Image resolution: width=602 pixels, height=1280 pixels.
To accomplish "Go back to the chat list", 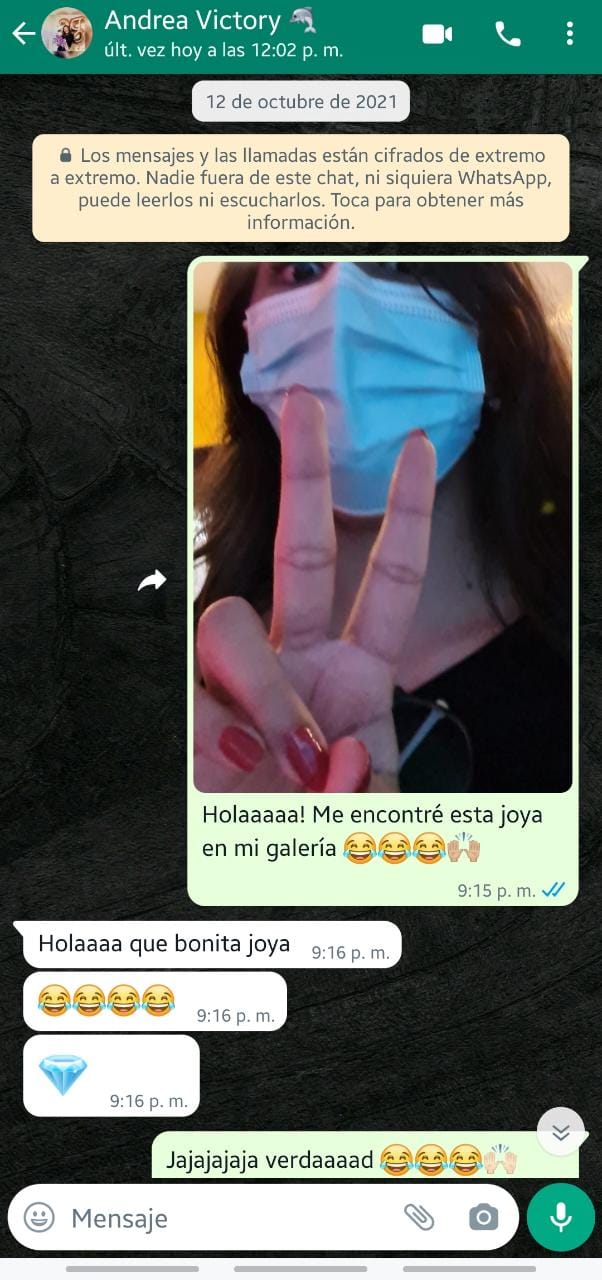I will pyautogui.click(x=22, y=34).
